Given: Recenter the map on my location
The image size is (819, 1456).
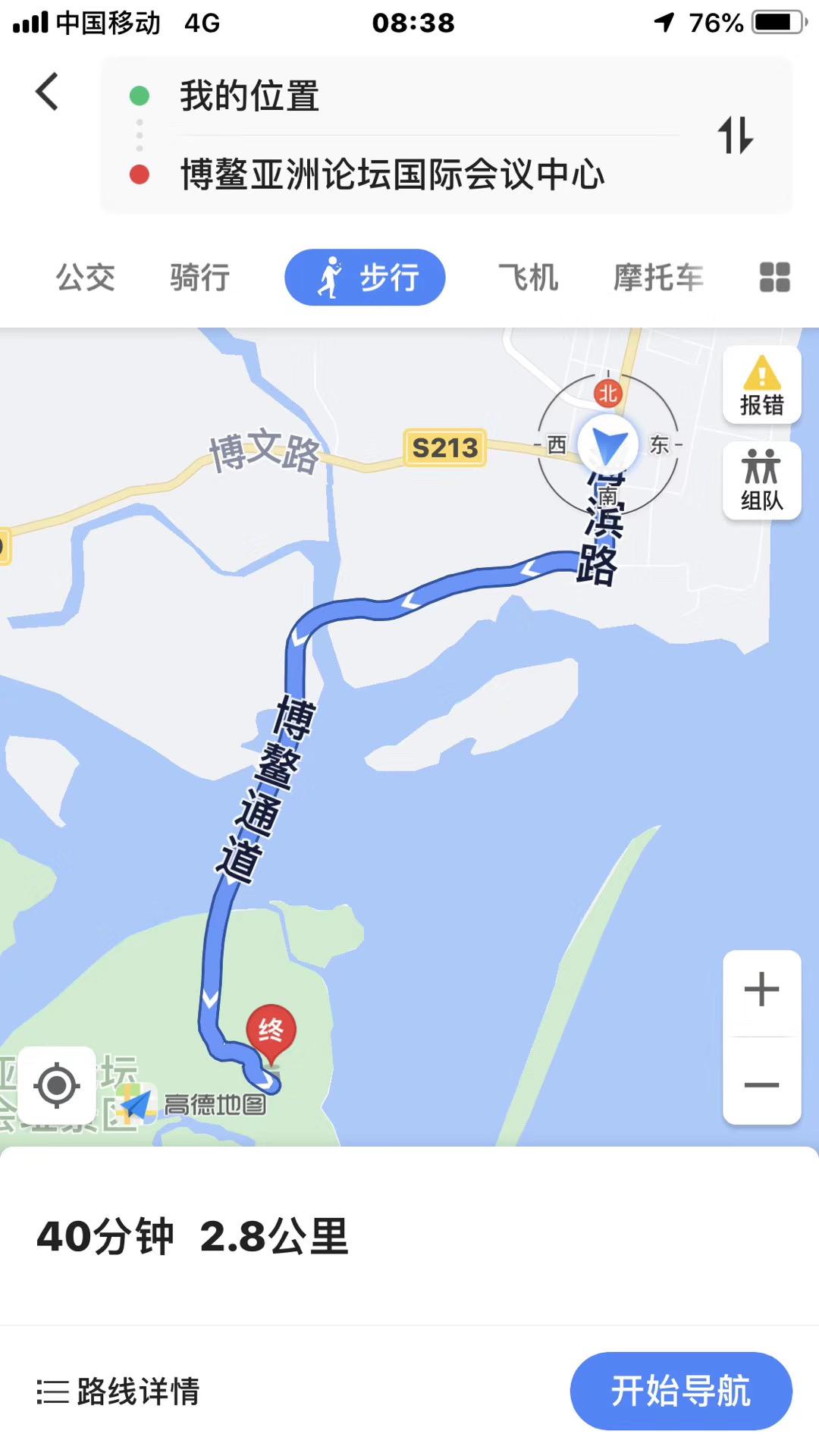Looking at the screenshot, I should coord(57,1085).
